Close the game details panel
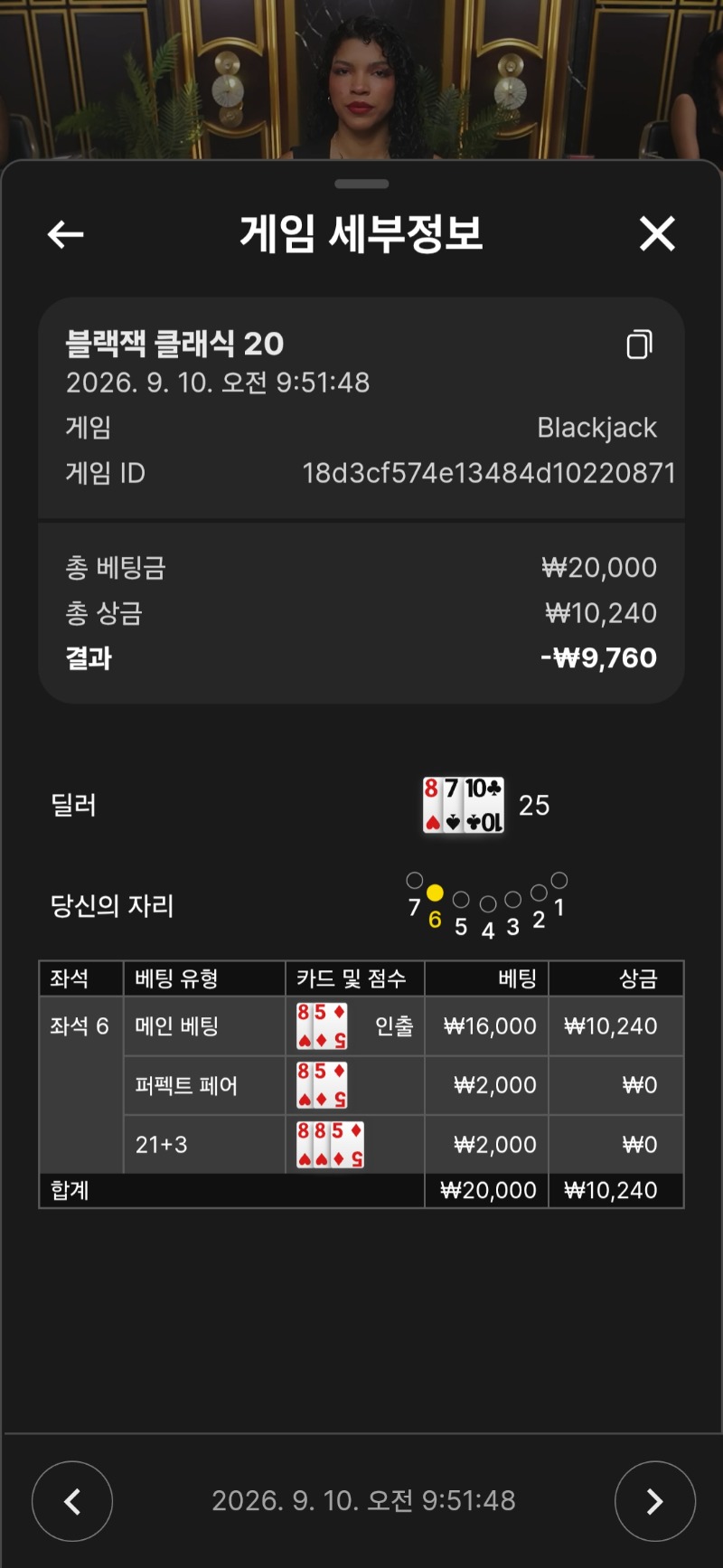The width and height of the screenshot is (723, 1568). tap(657, 233)
